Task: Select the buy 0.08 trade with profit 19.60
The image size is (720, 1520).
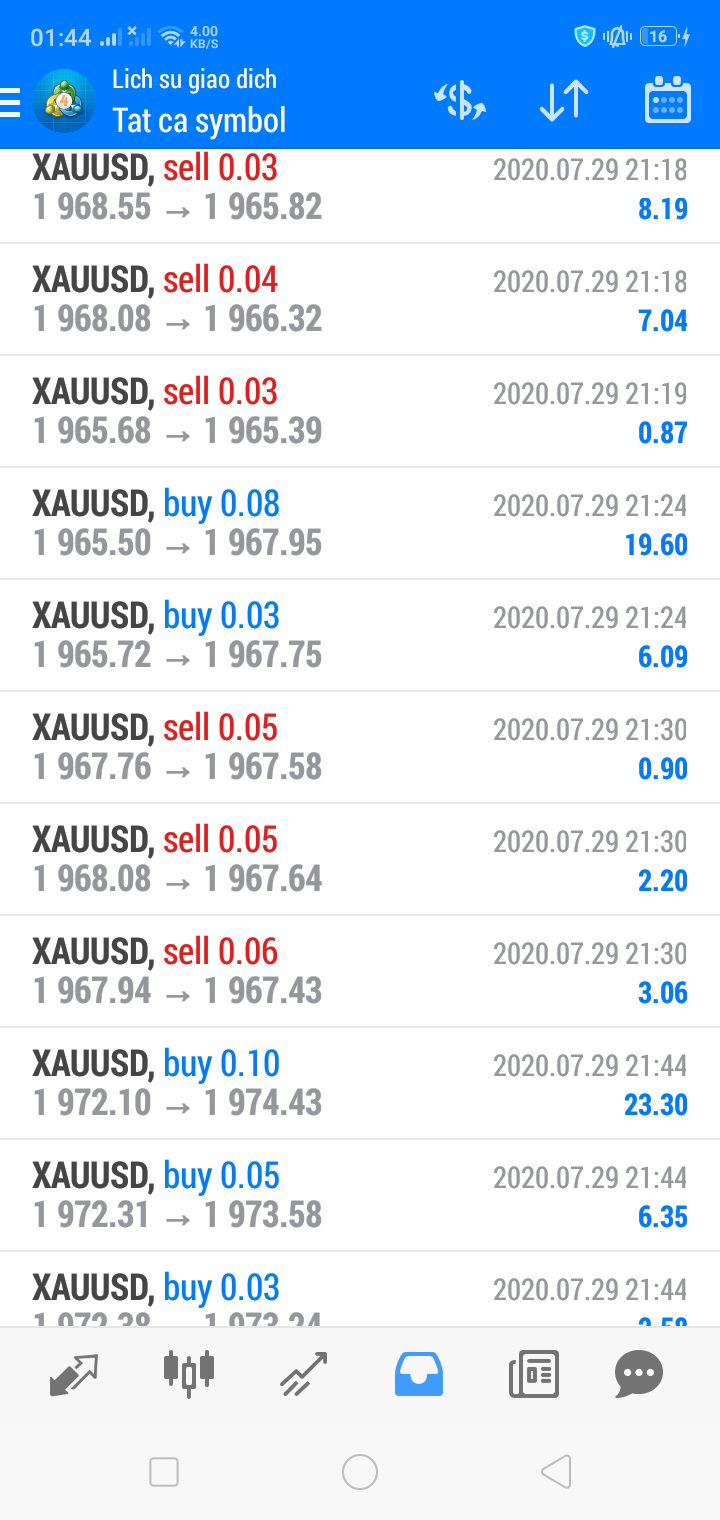Action: pos(360,523)
